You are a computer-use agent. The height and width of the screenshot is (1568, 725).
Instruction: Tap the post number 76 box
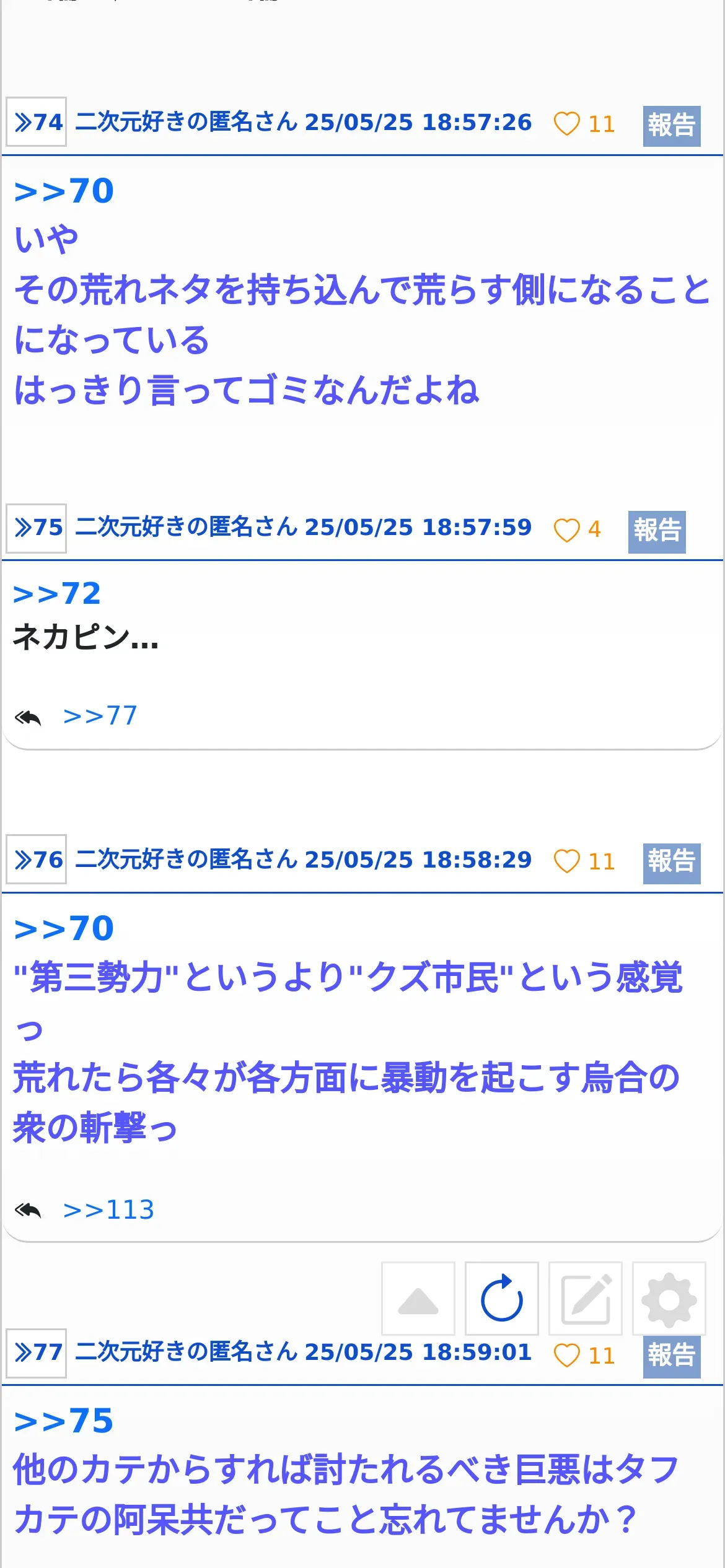[36, 859]
